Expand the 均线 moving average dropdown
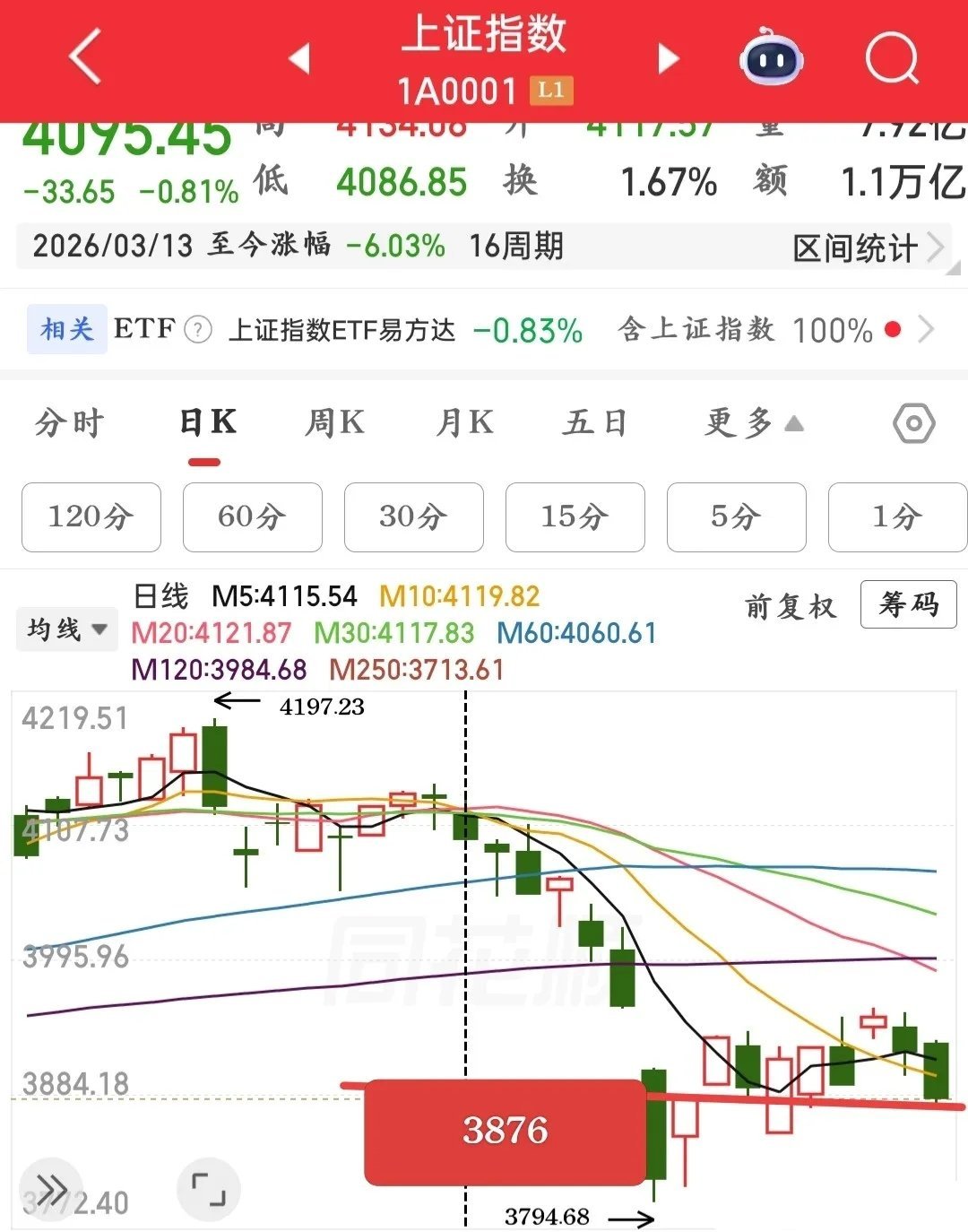This screenshot has height=1232, width=968. [x=66, y=629]
